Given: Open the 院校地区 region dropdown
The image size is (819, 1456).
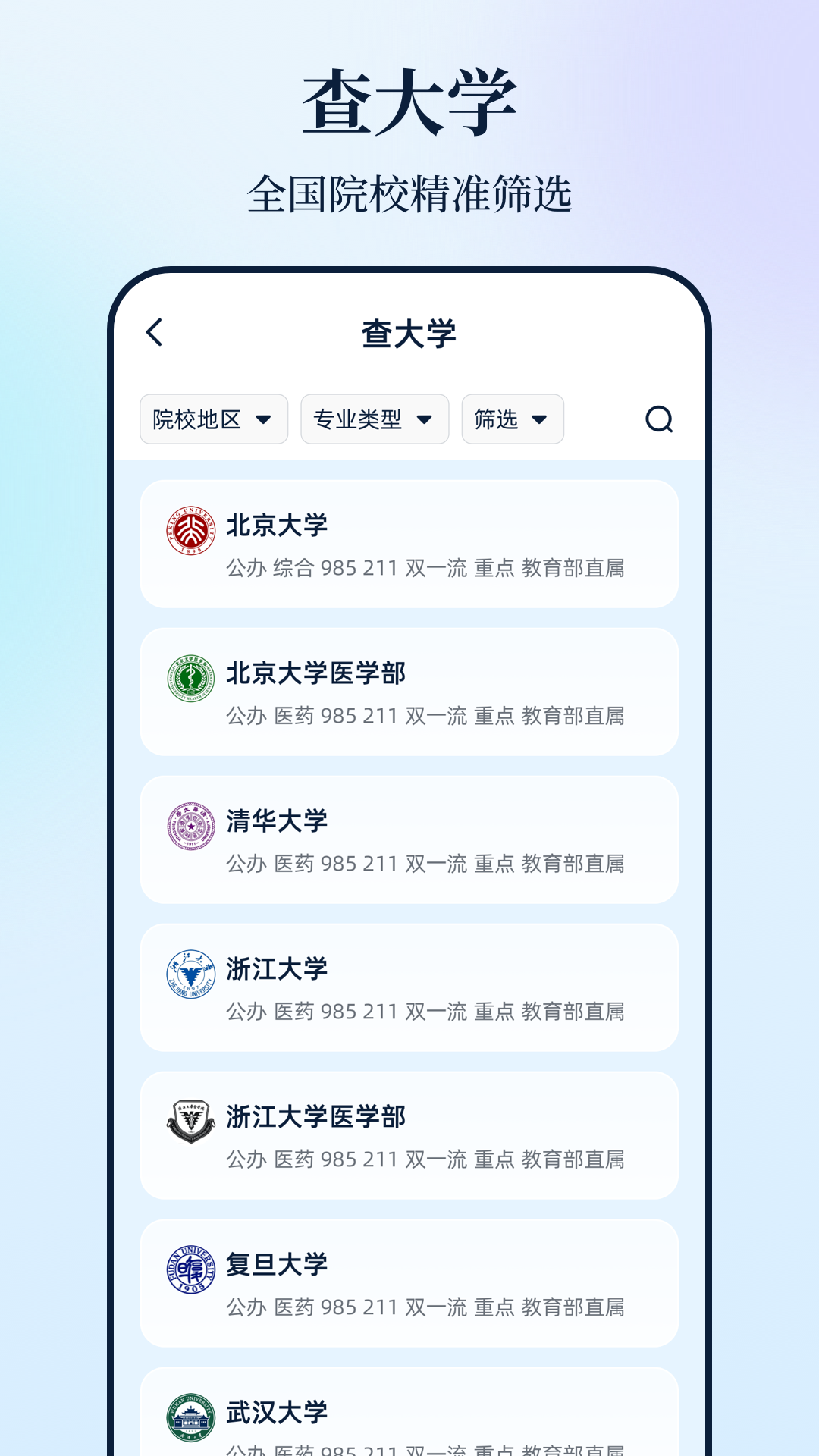Looking at the screenshot, I should [x=213, y=419].
